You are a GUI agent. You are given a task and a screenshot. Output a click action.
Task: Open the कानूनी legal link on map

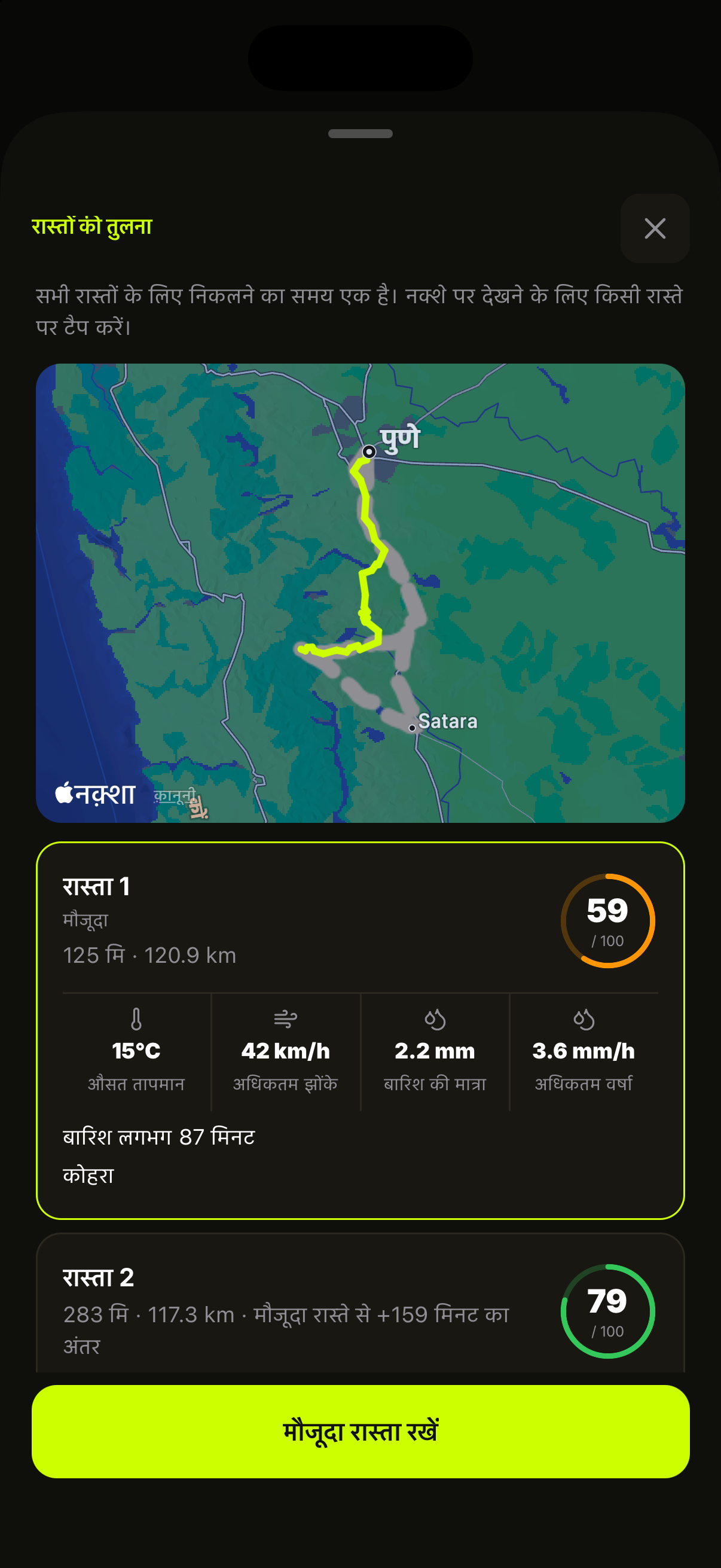175,795
